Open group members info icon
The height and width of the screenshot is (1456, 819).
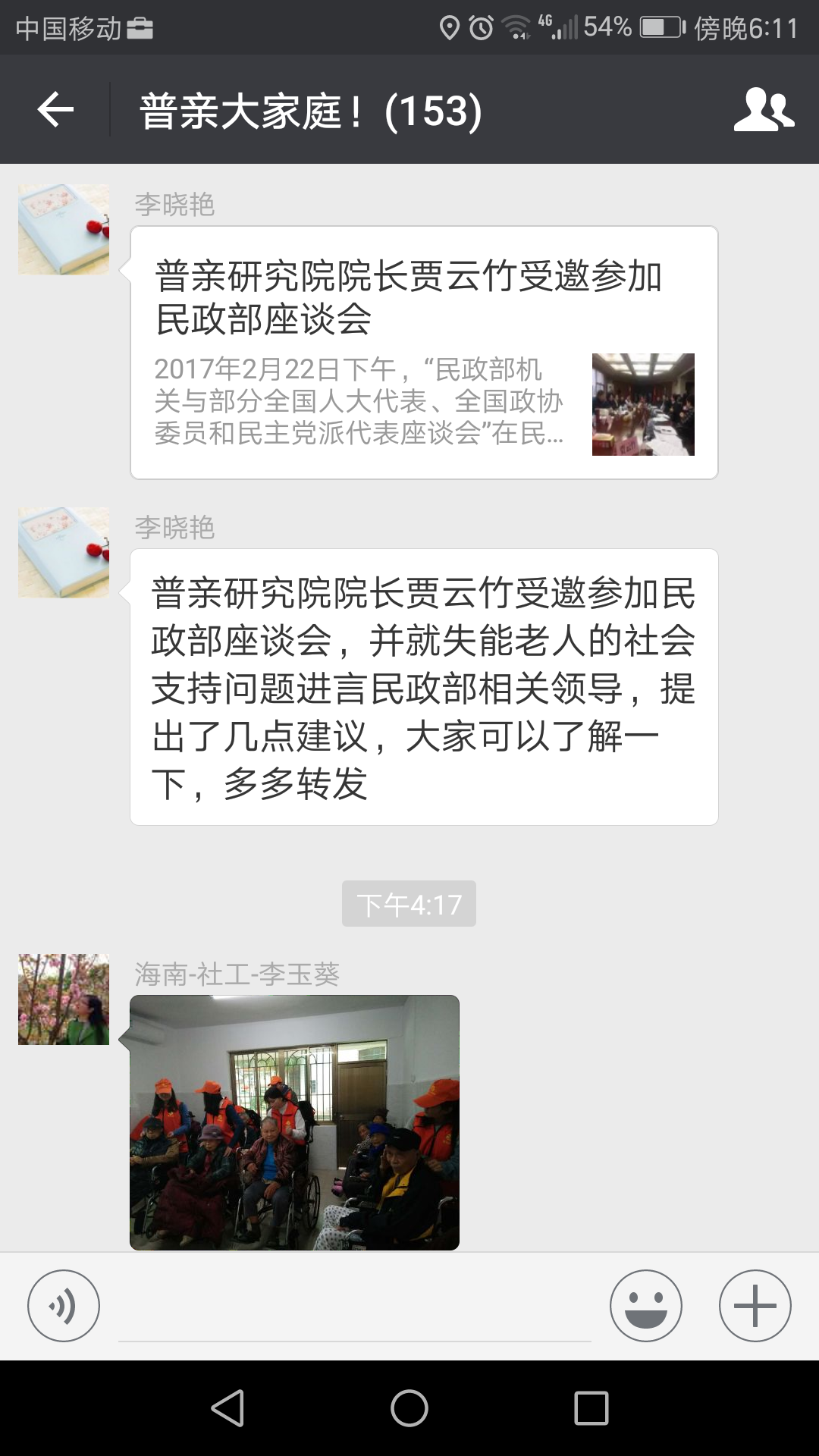pos(764,110)
